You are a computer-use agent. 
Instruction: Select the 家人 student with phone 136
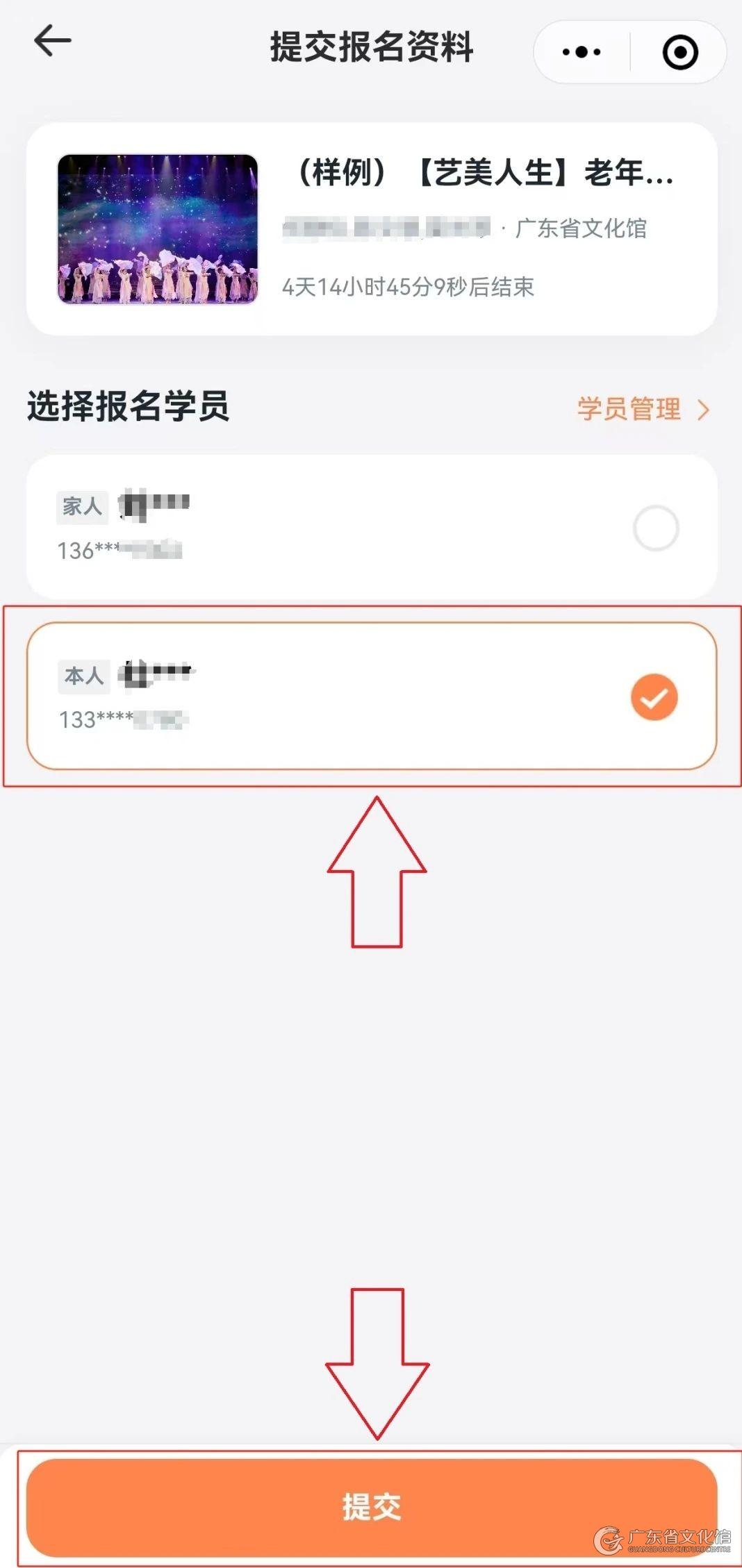tap(655, 528)
